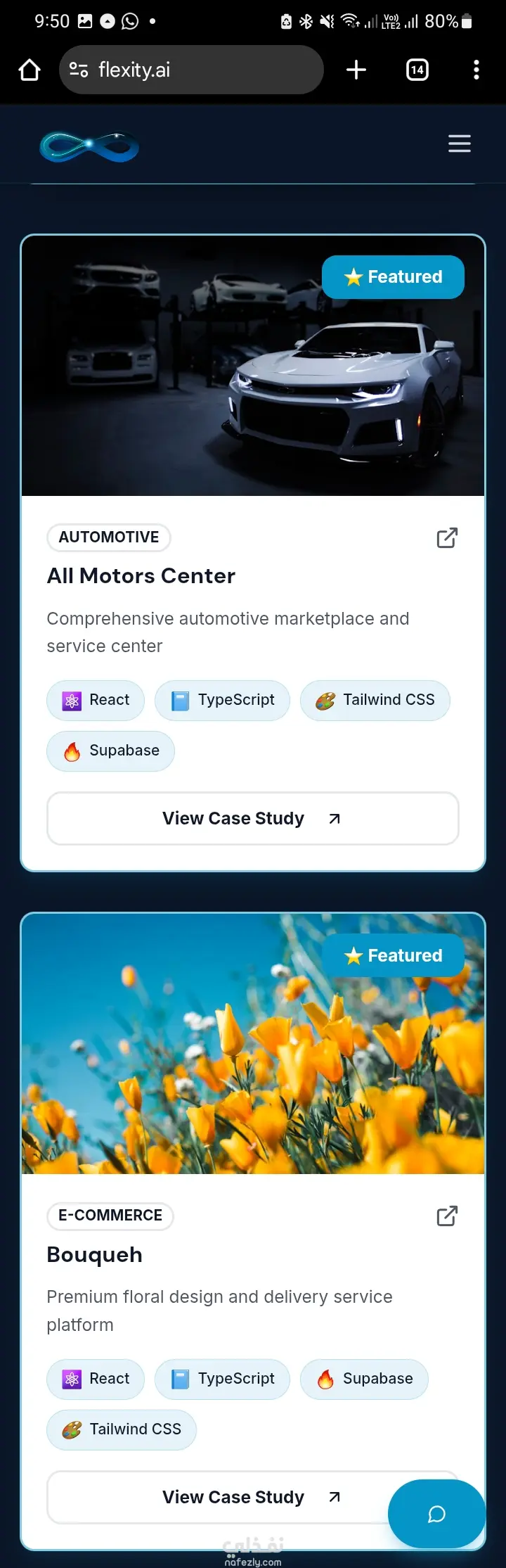The width and height of the screenshot is (506, 1568).
Task: Tap the Flexity infinity logo
Action: point(89,146)
